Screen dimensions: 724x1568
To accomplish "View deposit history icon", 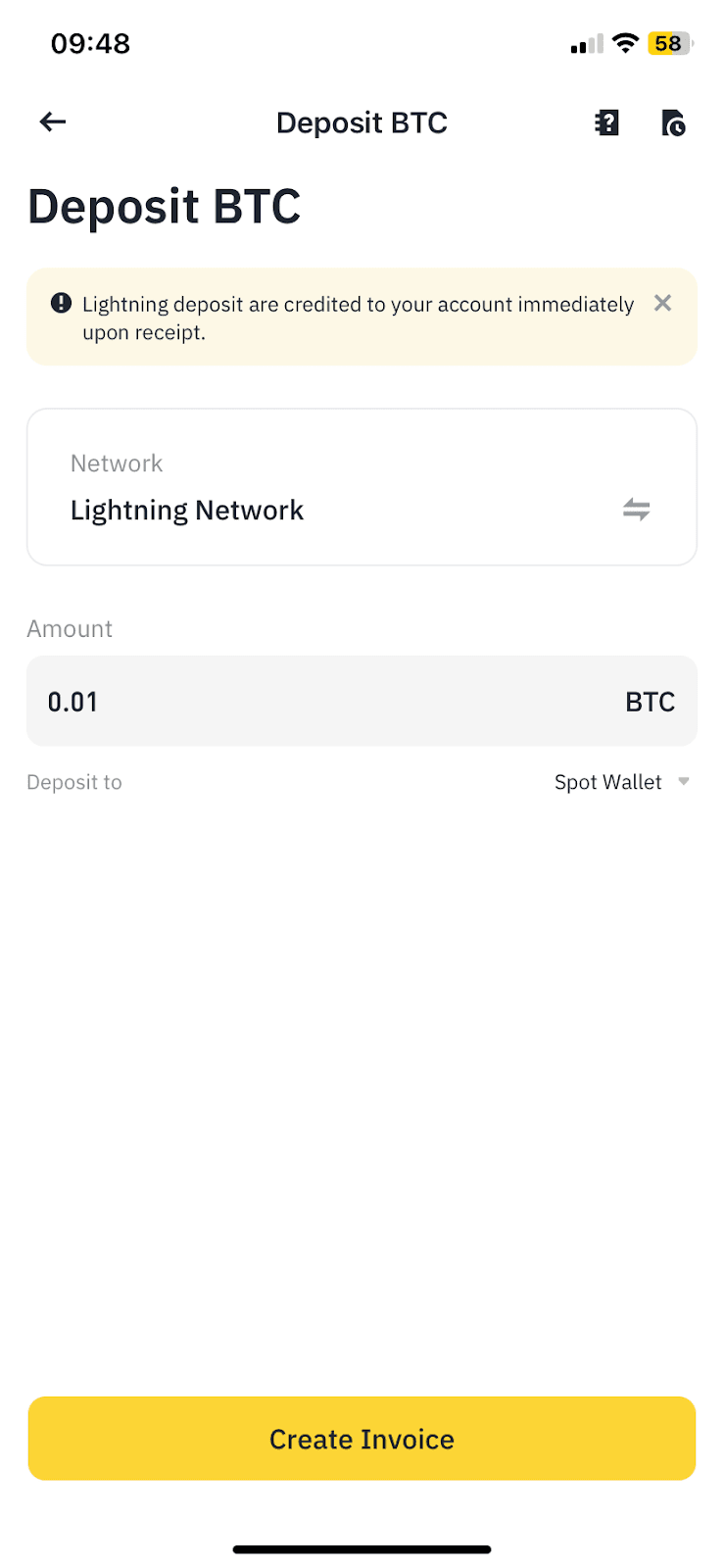I will (x=673, y=122).
